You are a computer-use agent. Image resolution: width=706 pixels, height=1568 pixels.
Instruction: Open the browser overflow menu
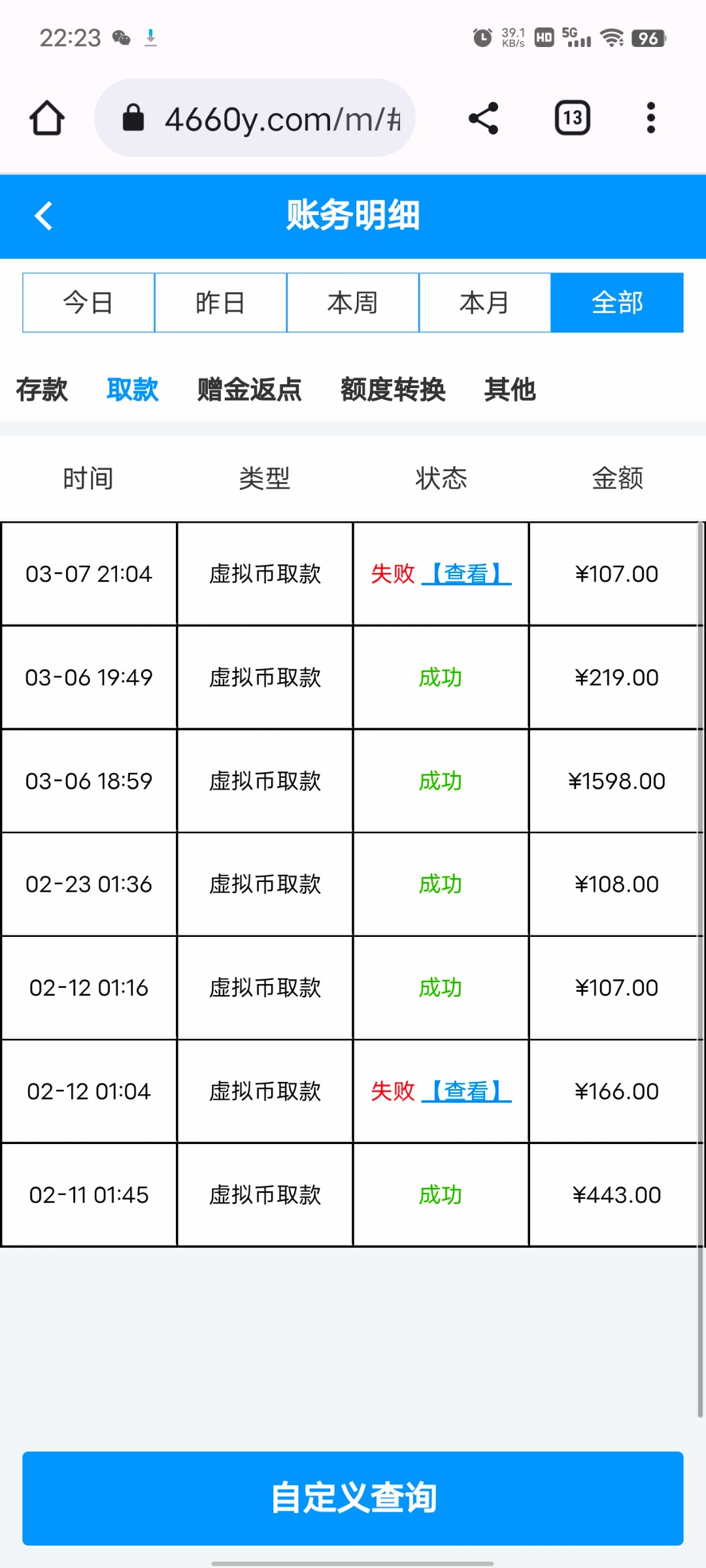coord(650,118)
